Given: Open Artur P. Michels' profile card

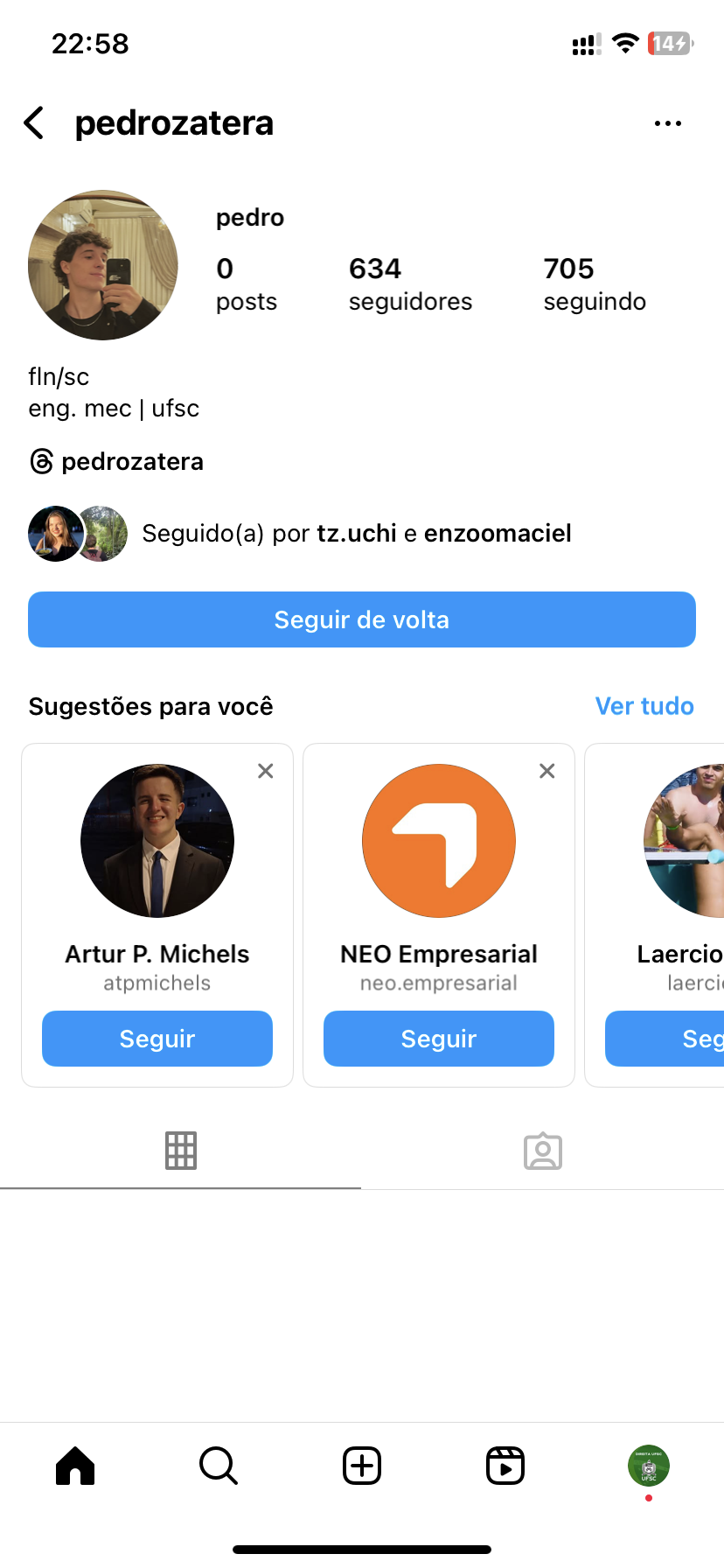Looking at the screenshot, I should point(157,841).
